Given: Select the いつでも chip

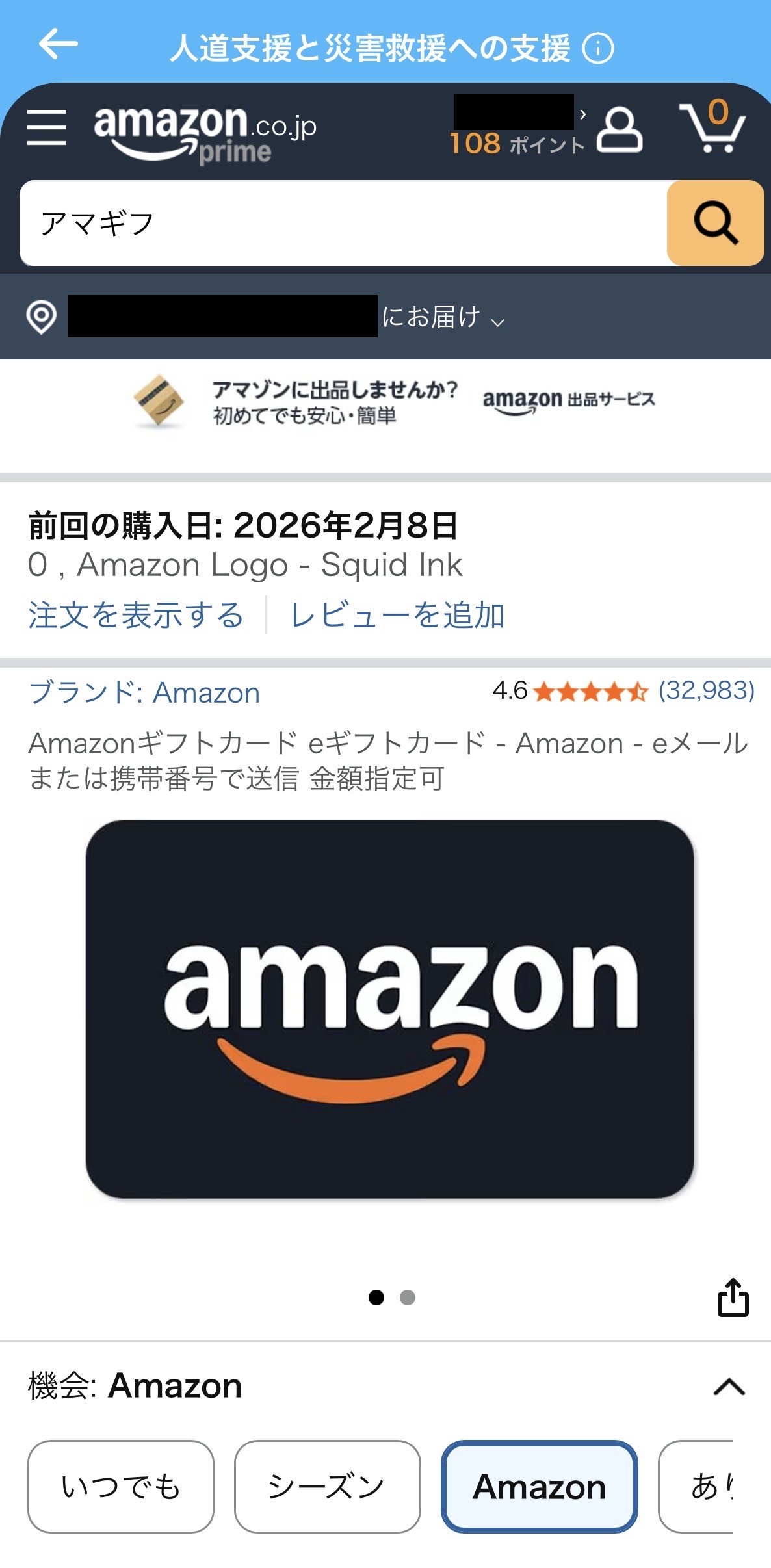Looking at the screenshot, I should pyautogui.click(x=121, y=1486).
